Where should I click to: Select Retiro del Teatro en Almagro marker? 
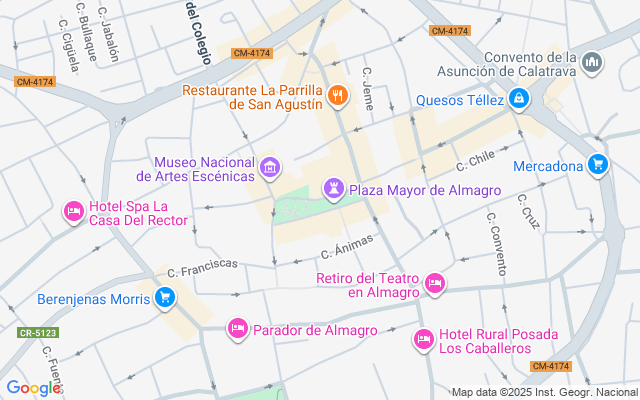(x=434, y=284)
